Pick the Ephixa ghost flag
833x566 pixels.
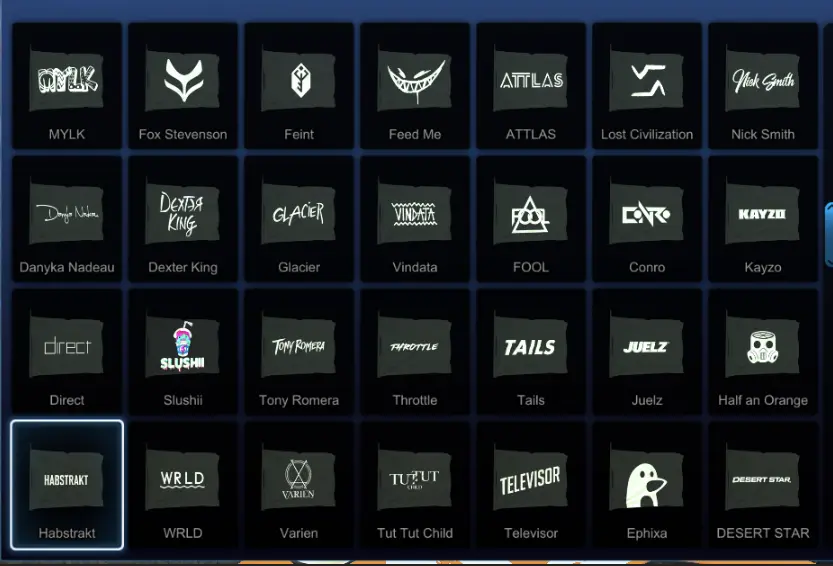(x=647, y=484)
